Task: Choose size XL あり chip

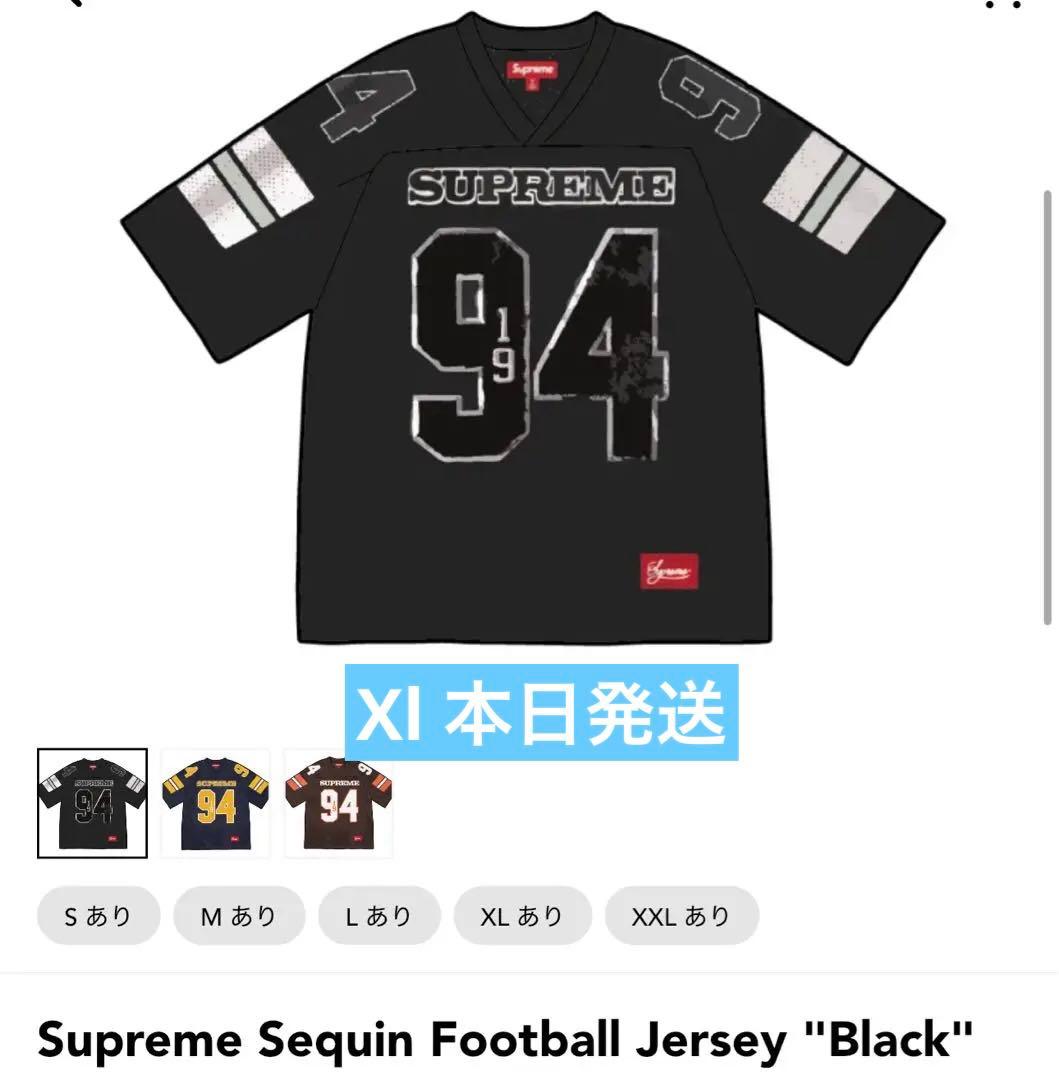Action: coord(522,915)
